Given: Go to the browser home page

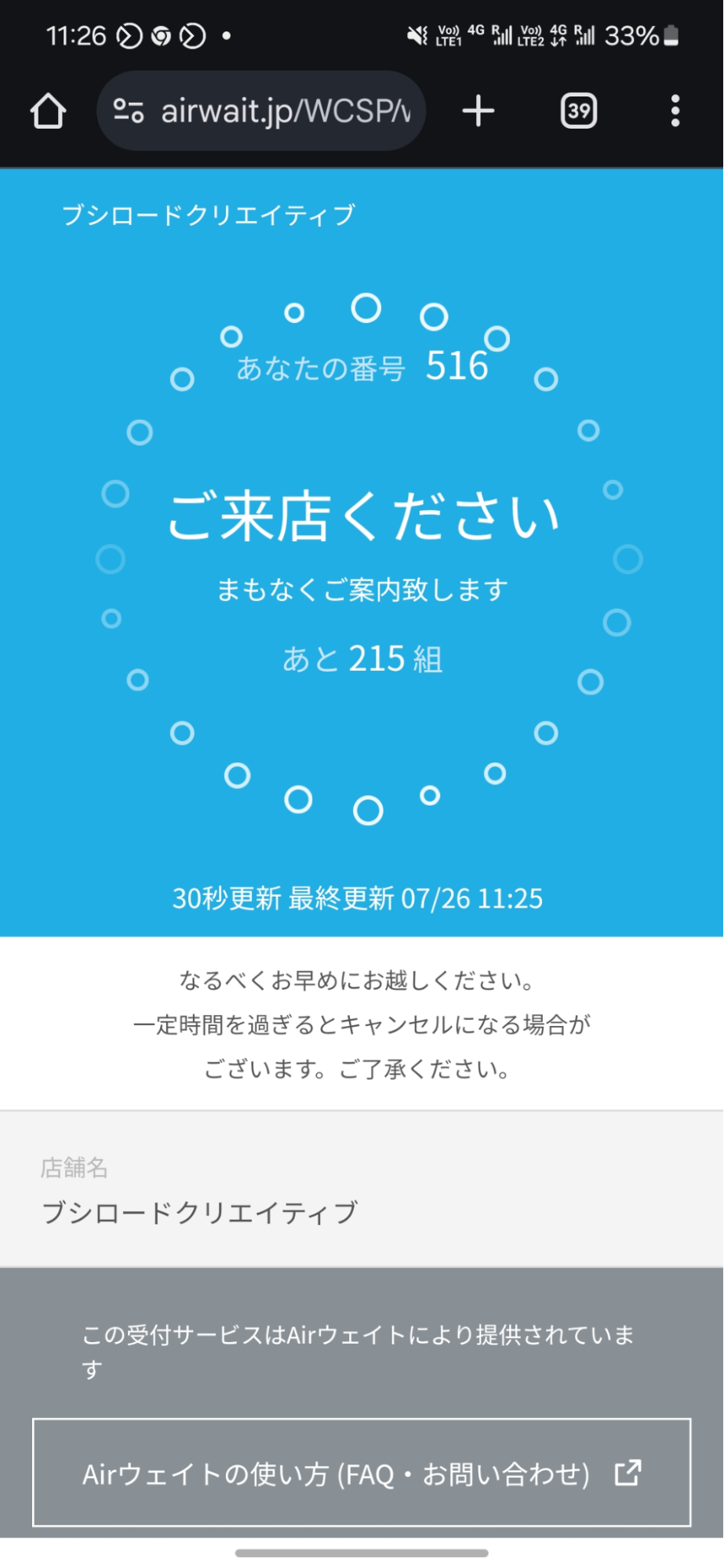Looking at the screenshot, I should 48,111.
